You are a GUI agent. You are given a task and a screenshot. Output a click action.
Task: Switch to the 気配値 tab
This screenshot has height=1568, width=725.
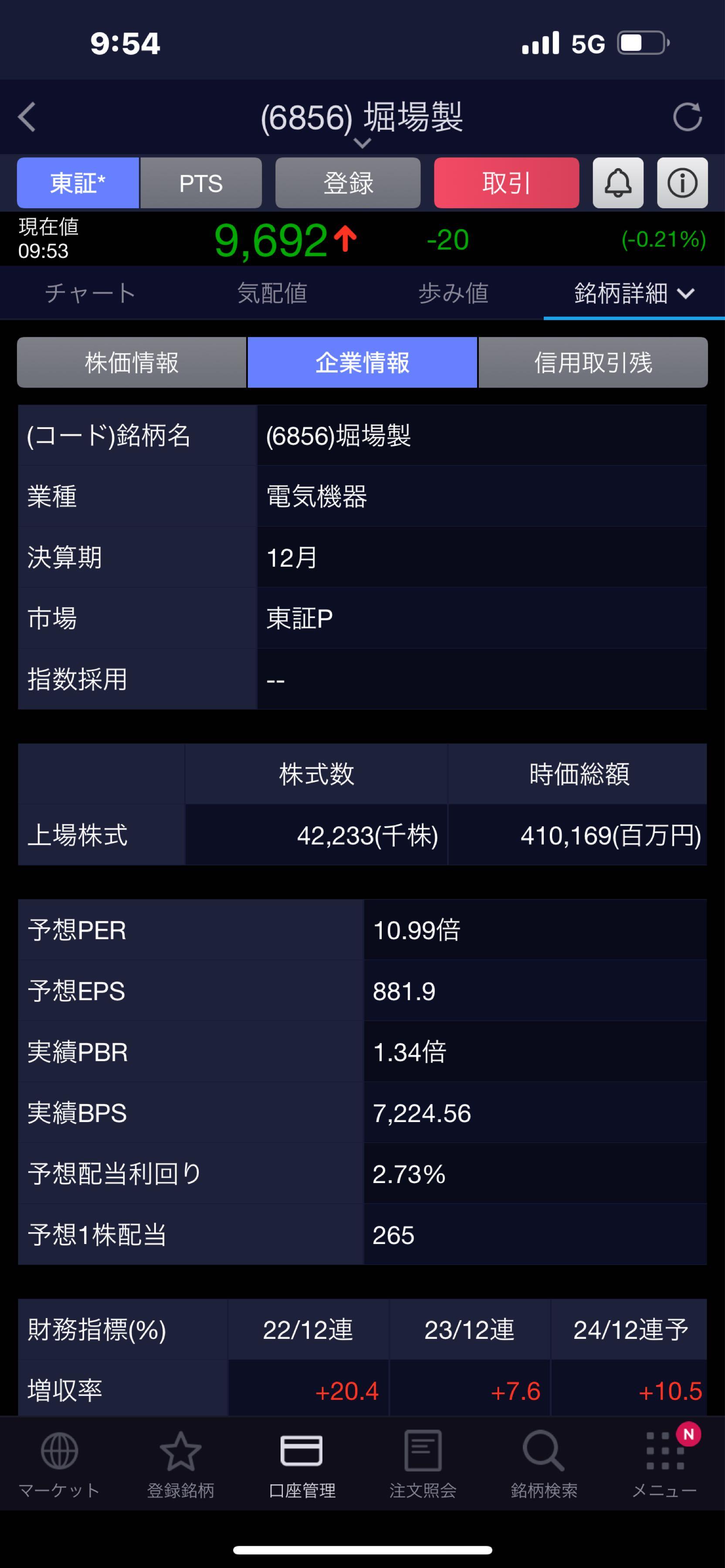coord(271,294)
